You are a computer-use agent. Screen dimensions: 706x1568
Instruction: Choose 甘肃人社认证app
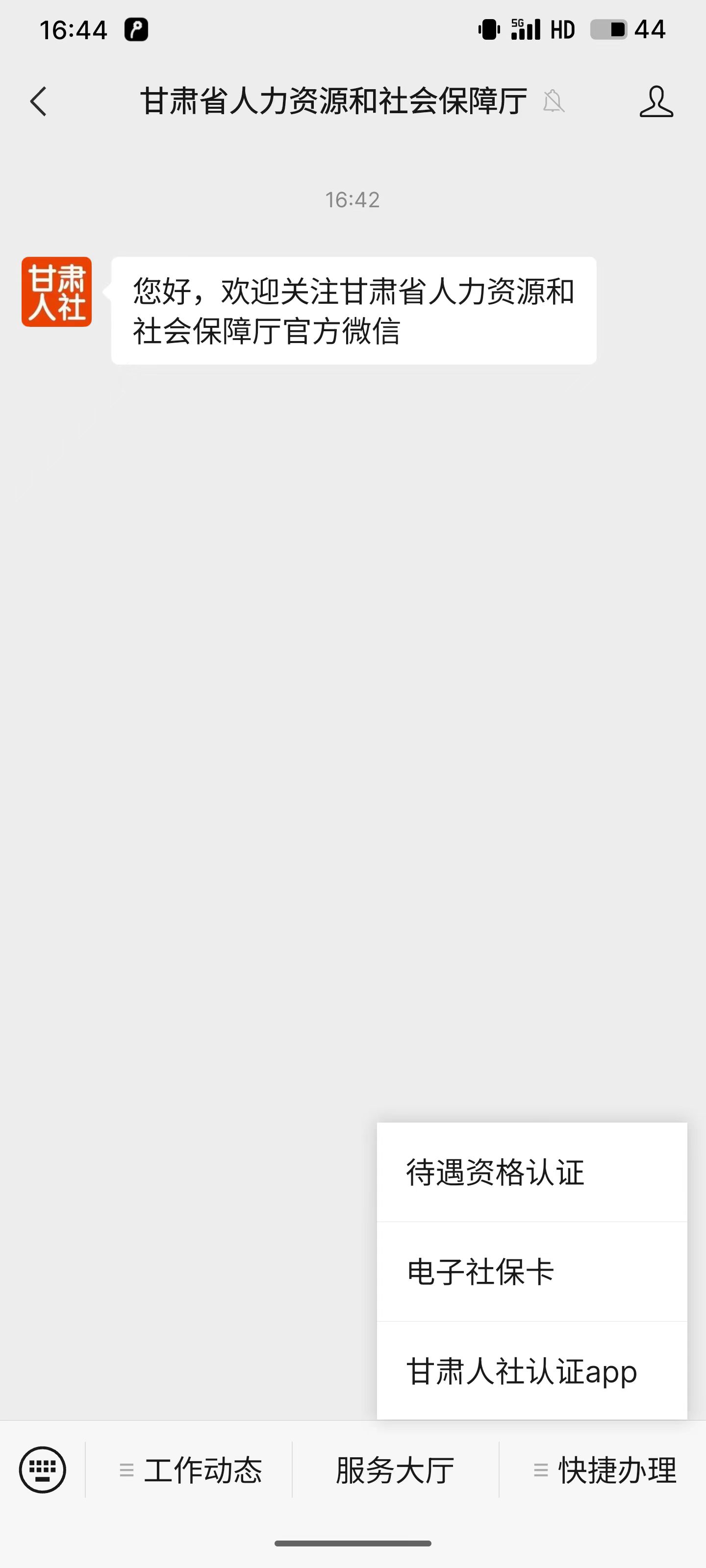[x=531, y=1372]
